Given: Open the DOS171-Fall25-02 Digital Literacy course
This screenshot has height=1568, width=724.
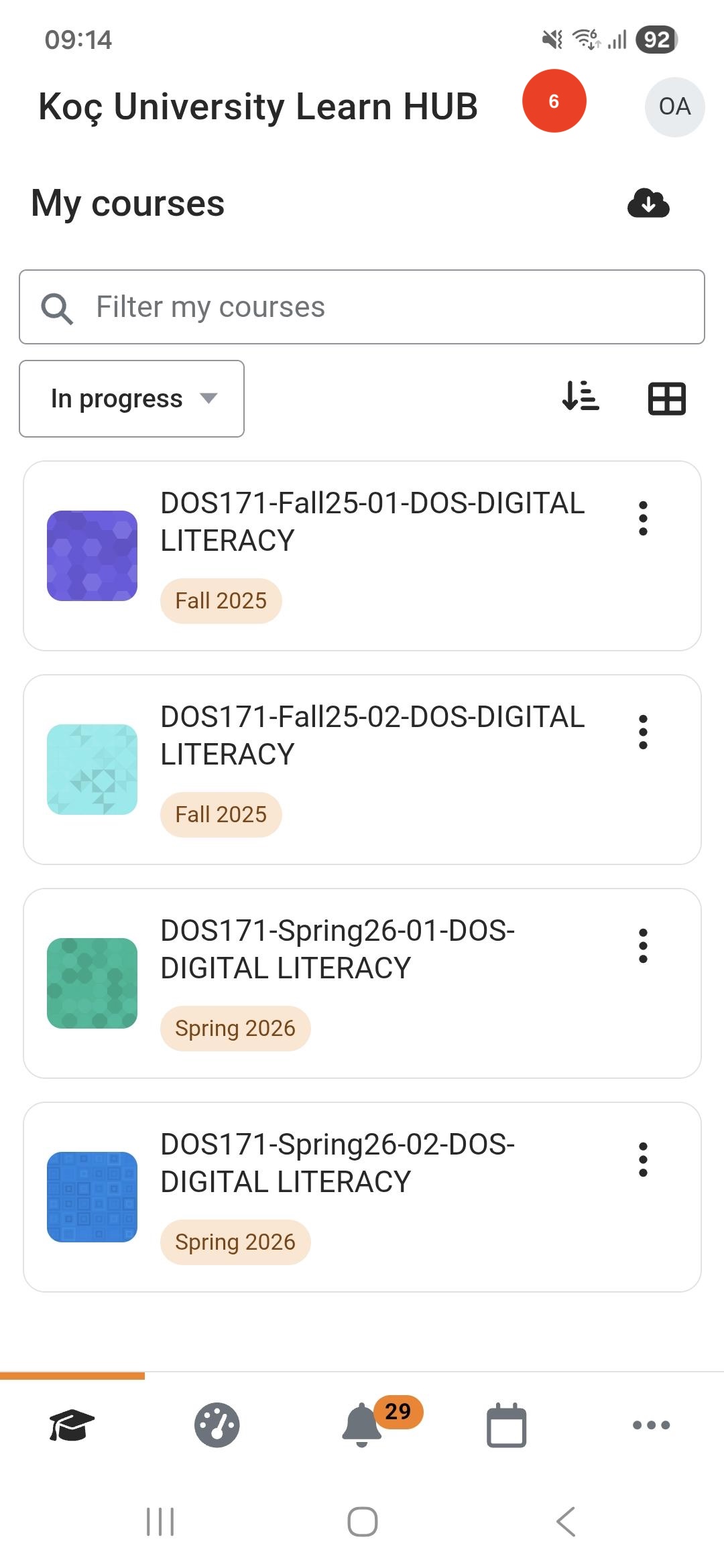Looking at the screenshot, I should [372, 736].
